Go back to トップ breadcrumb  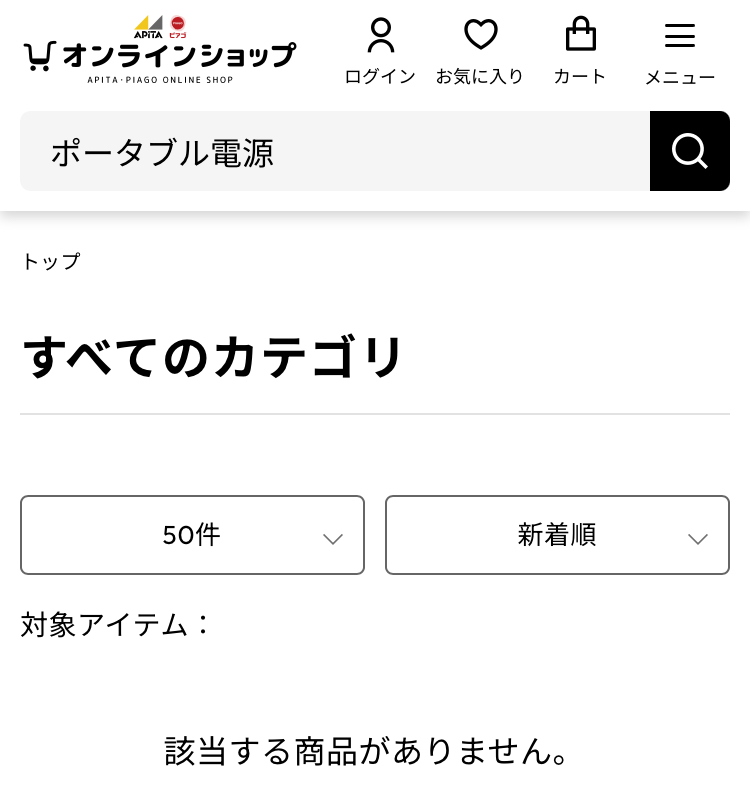coord(50,262)
